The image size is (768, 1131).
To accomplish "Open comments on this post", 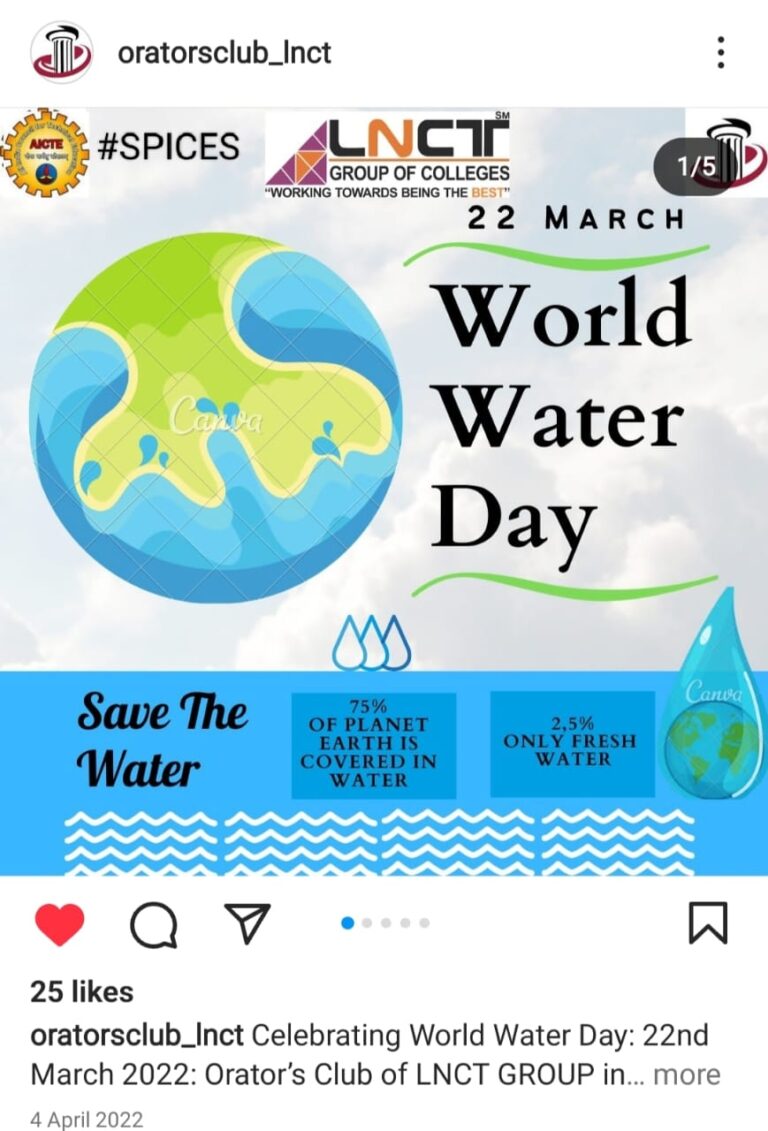I will tap(154, 925).
